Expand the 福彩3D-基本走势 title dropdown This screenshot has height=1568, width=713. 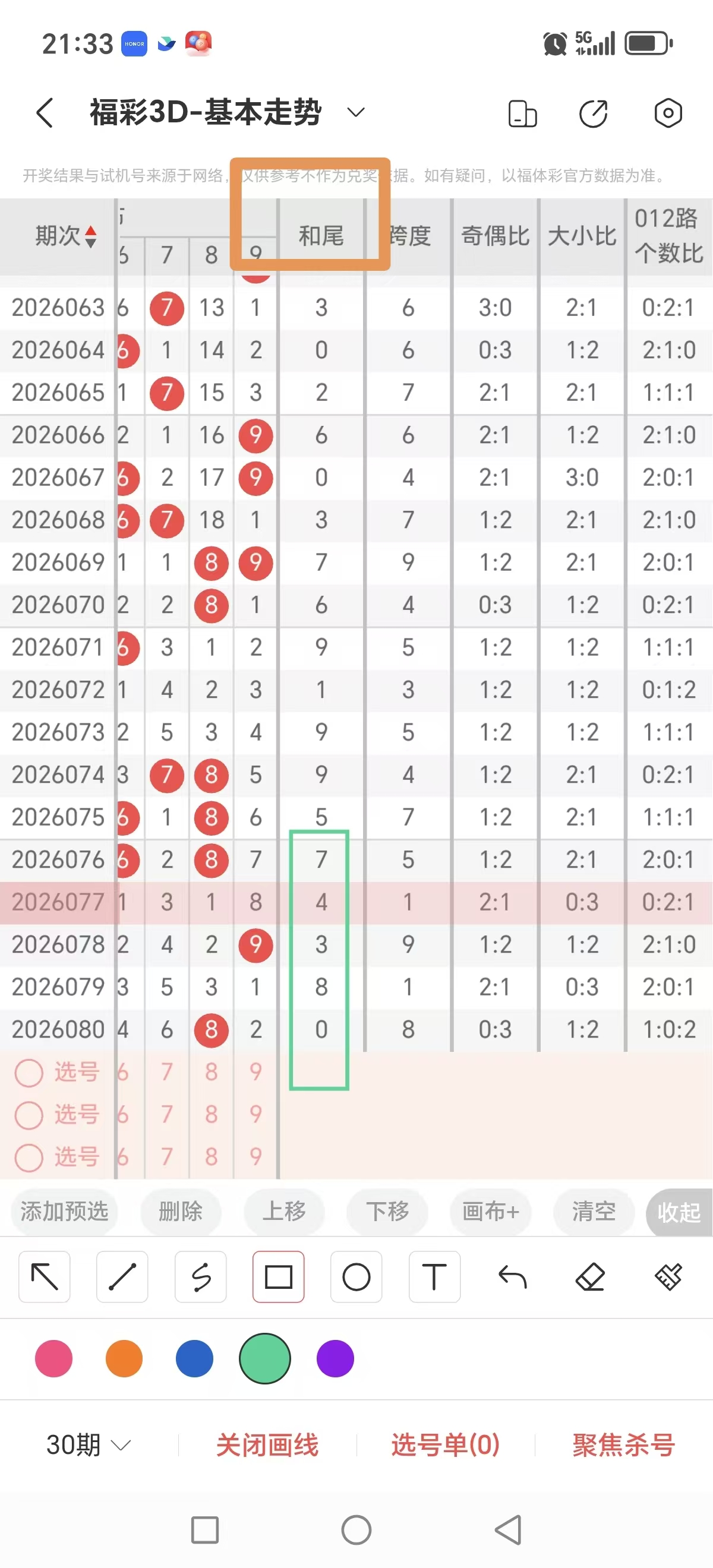coord(355,112)
